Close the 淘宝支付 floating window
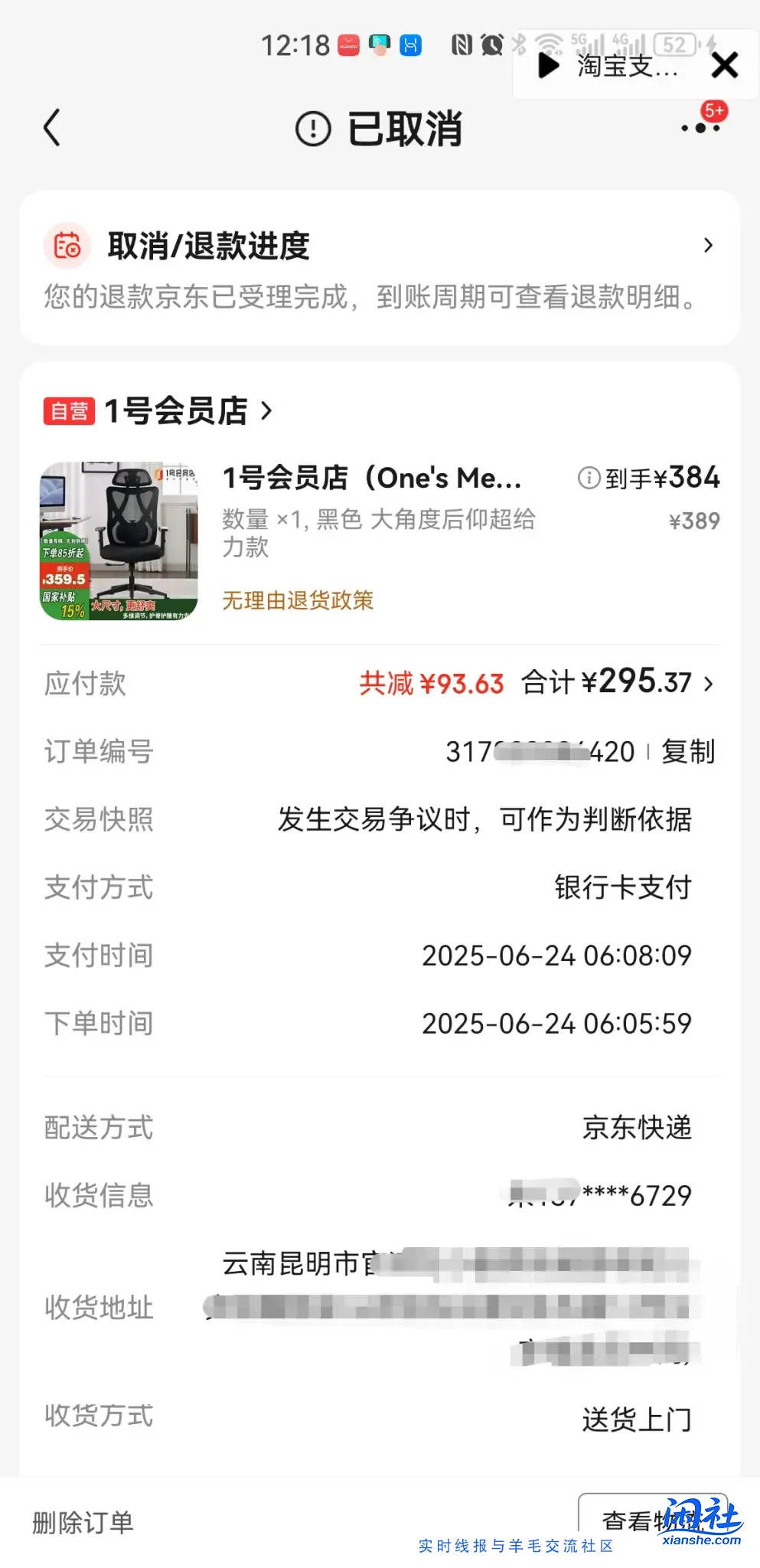Screen dimensions: 760x1568 (x=723, y=67)
